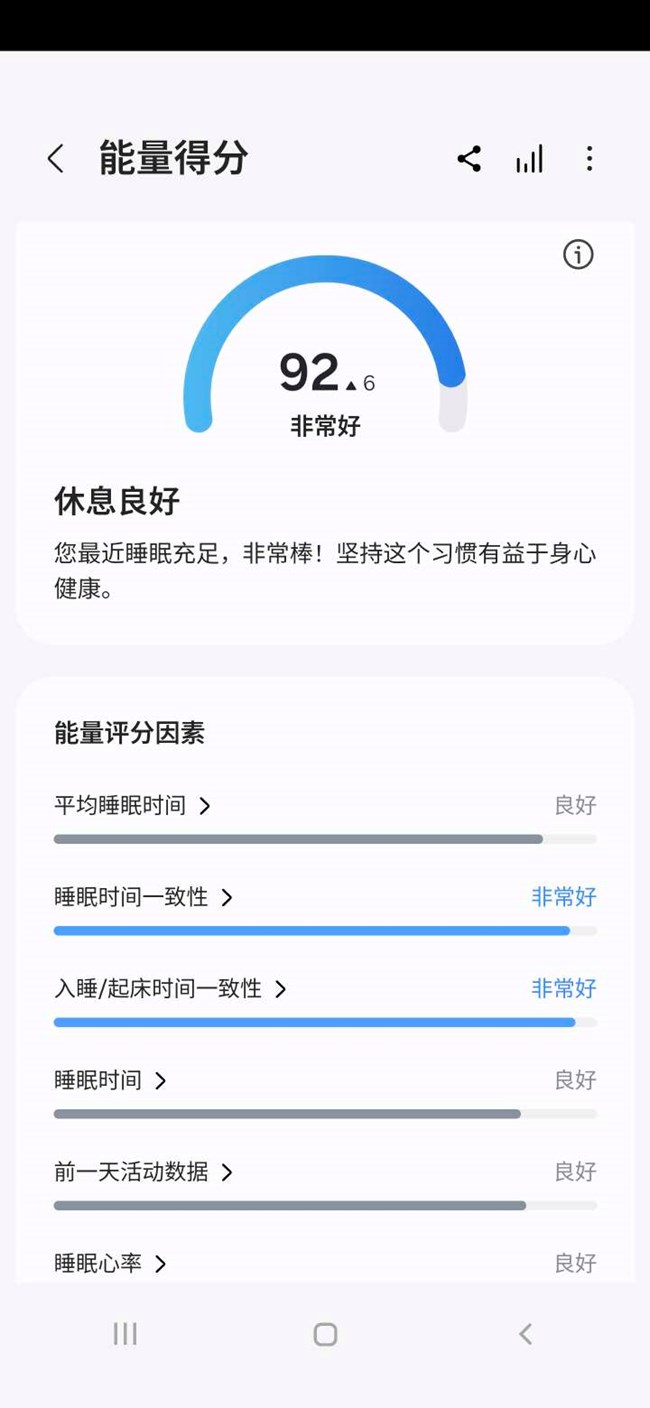
Task: Tap the system home button
Action: coord(325,1334)
